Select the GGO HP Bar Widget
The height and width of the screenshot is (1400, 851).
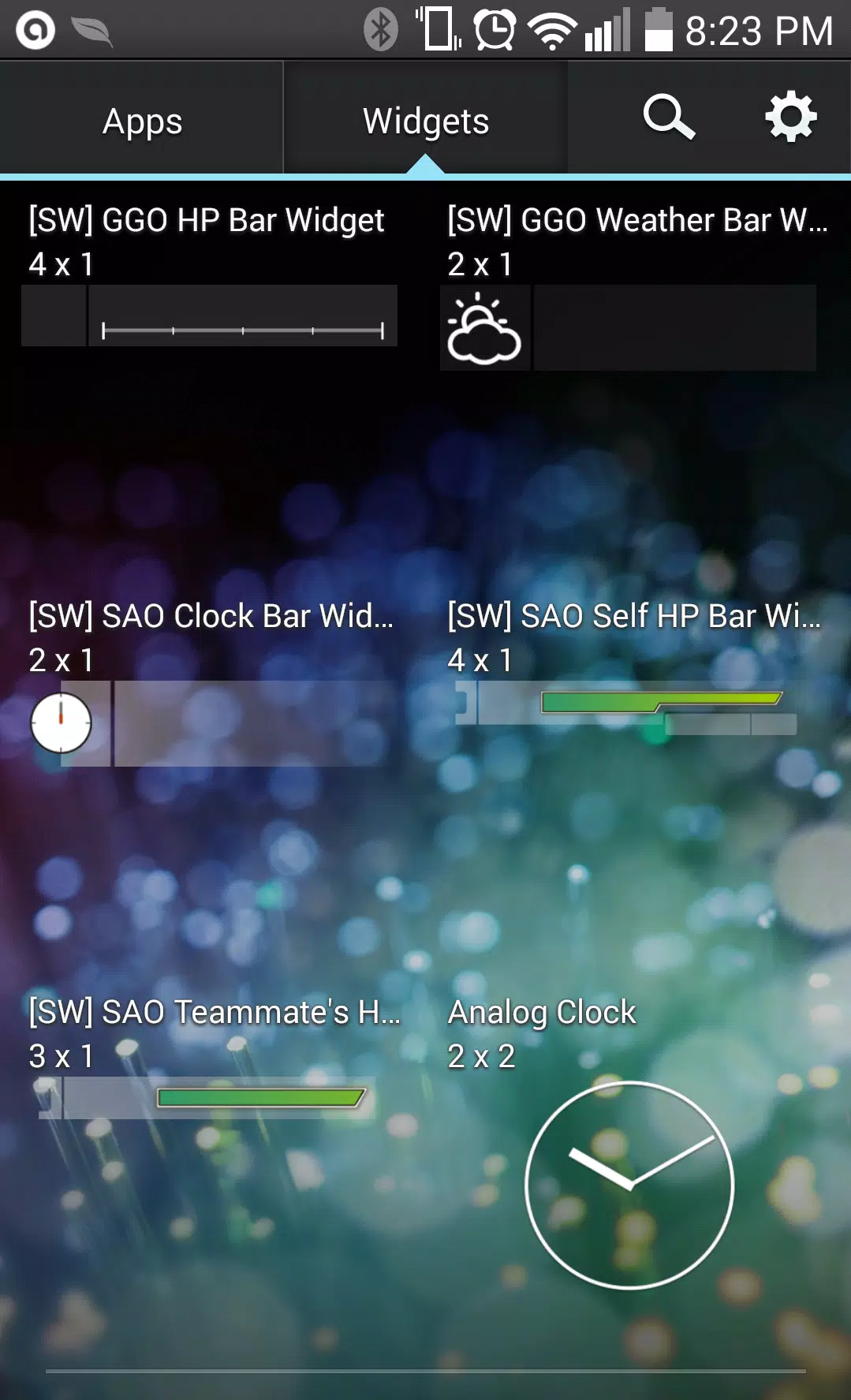pos(210,274)
